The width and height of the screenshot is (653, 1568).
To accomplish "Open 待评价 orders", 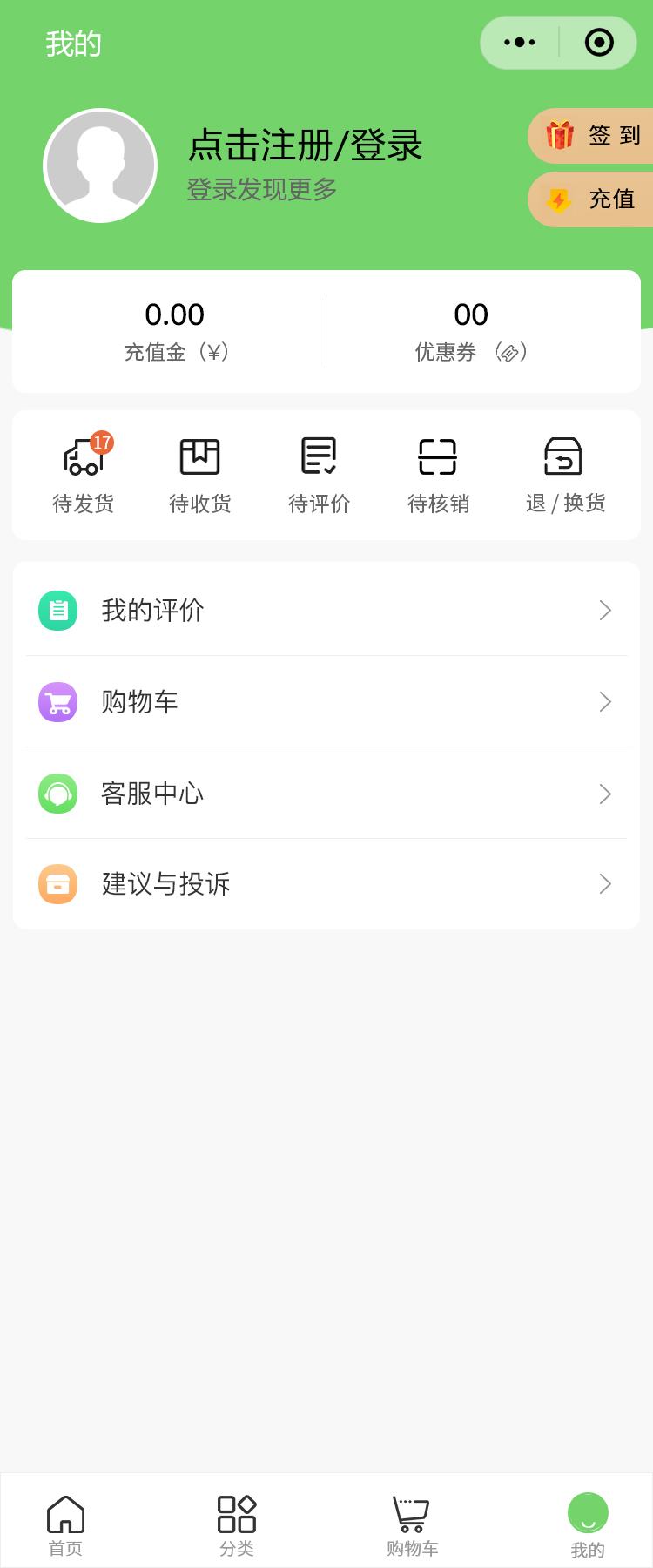I will (319, 476).
